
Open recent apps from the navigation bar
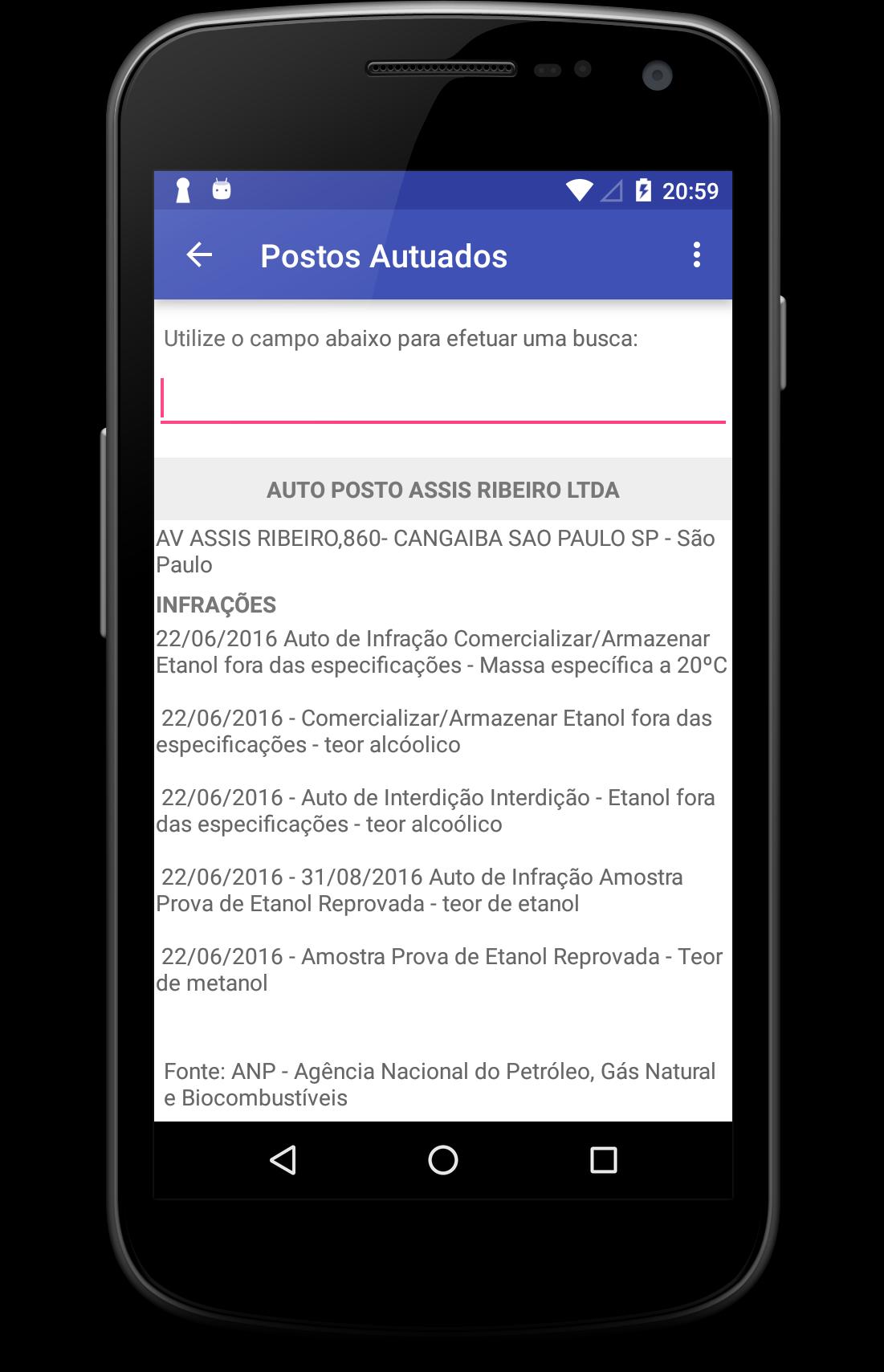[x=603, y=1160]
